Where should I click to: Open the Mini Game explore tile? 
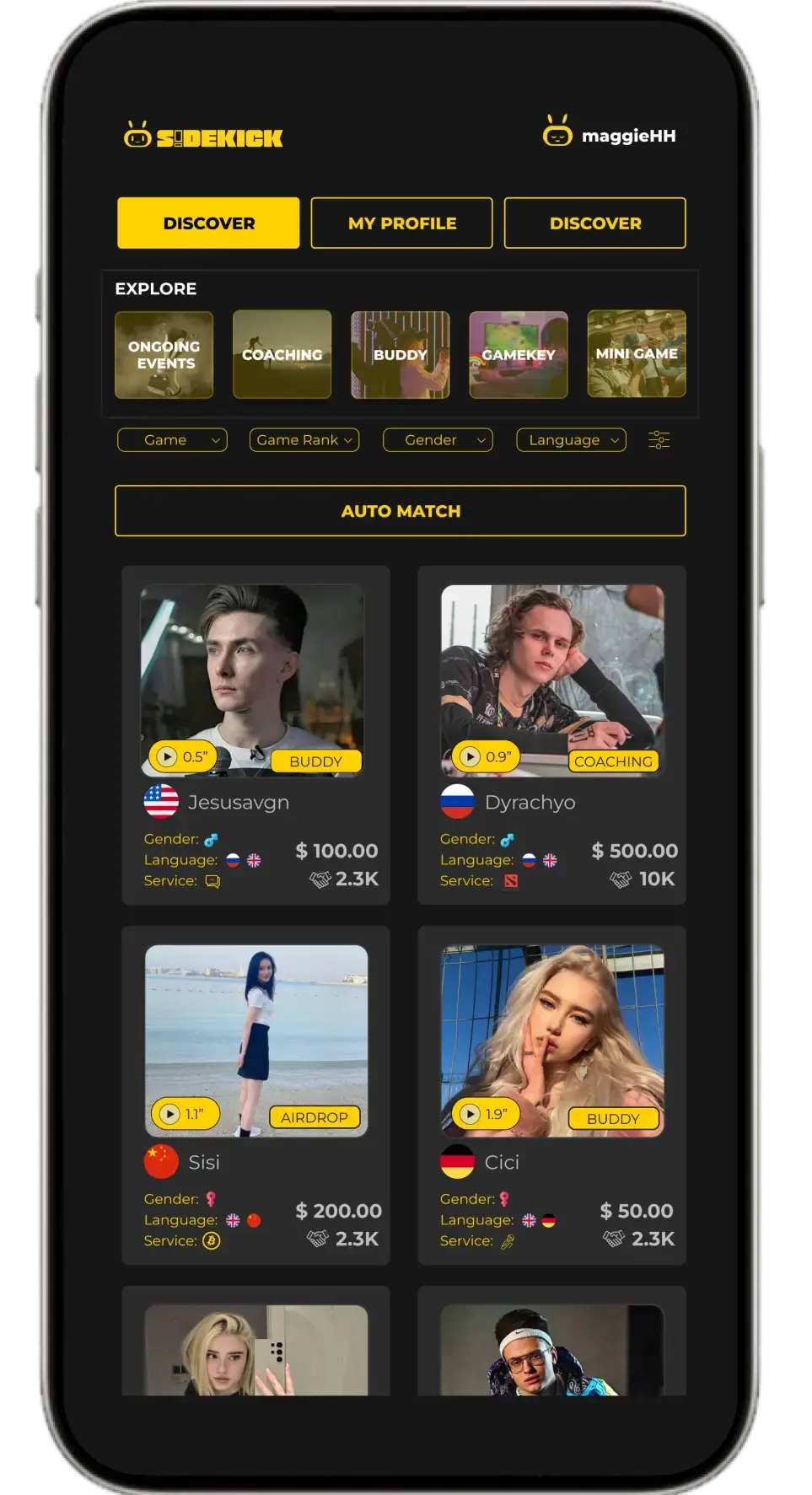pos(636,354)
